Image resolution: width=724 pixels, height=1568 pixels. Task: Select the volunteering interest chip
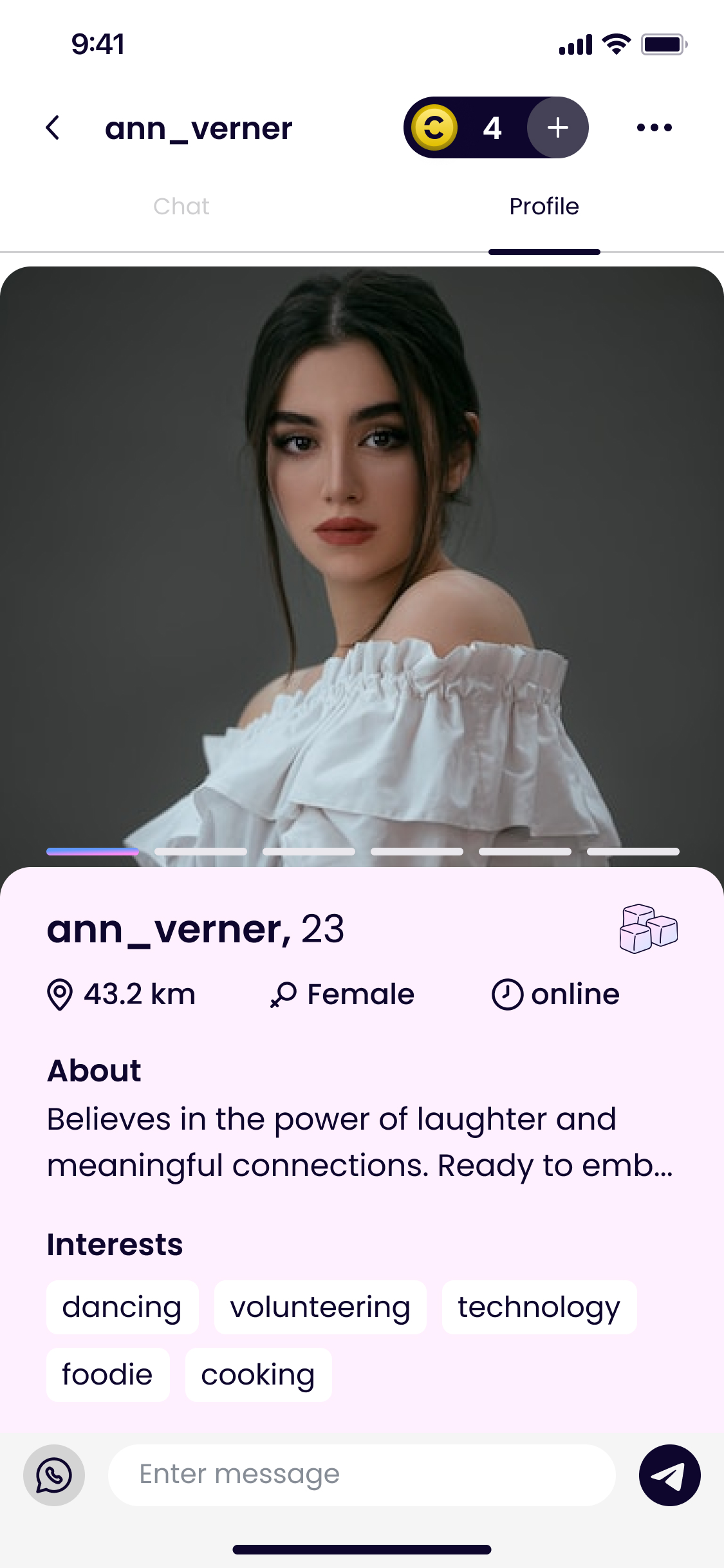320,1307
